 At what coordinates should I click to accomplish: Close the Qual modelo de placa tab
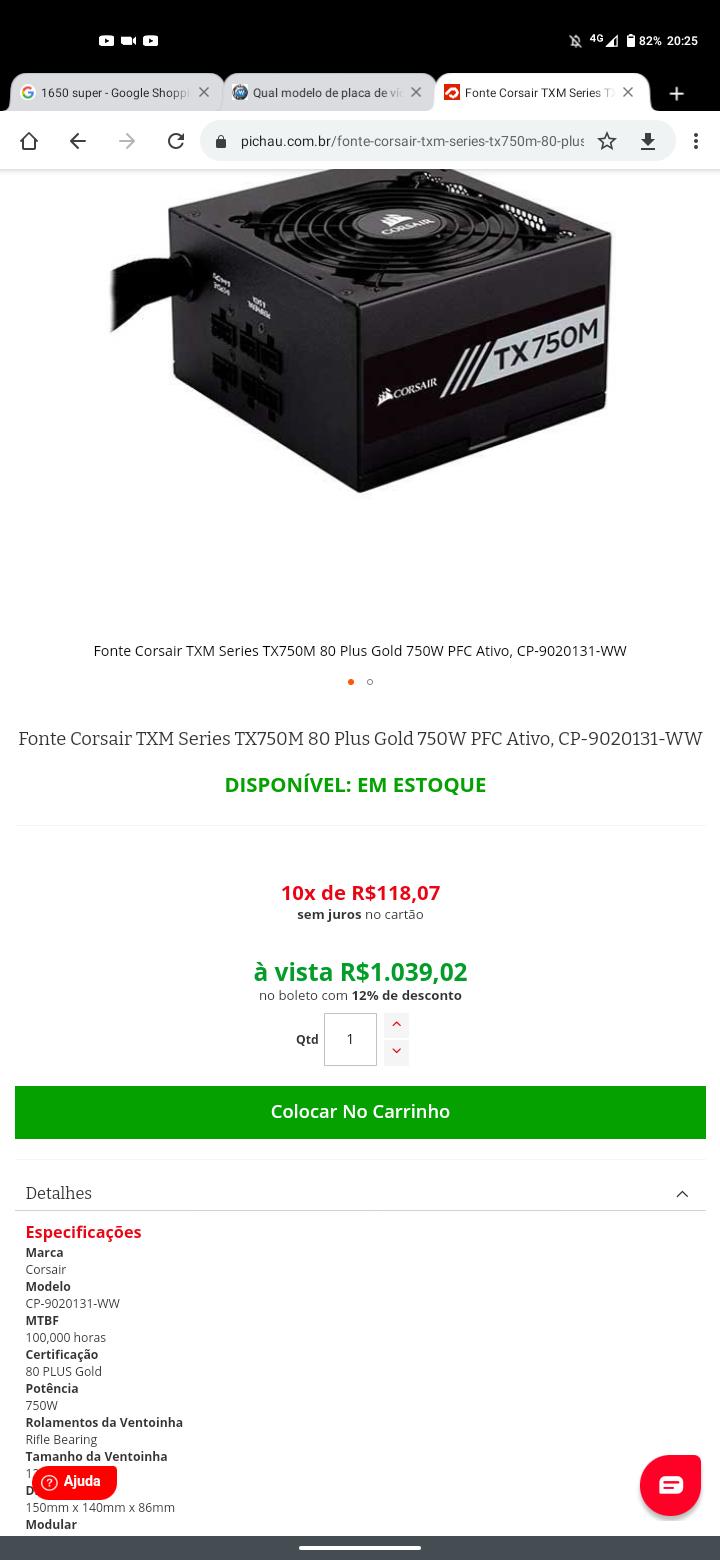click(416, 92)
